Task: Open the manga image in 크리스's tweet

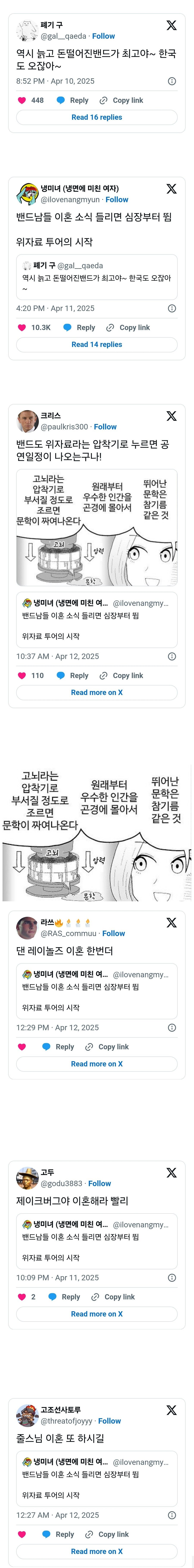Action: coord(97,527)
